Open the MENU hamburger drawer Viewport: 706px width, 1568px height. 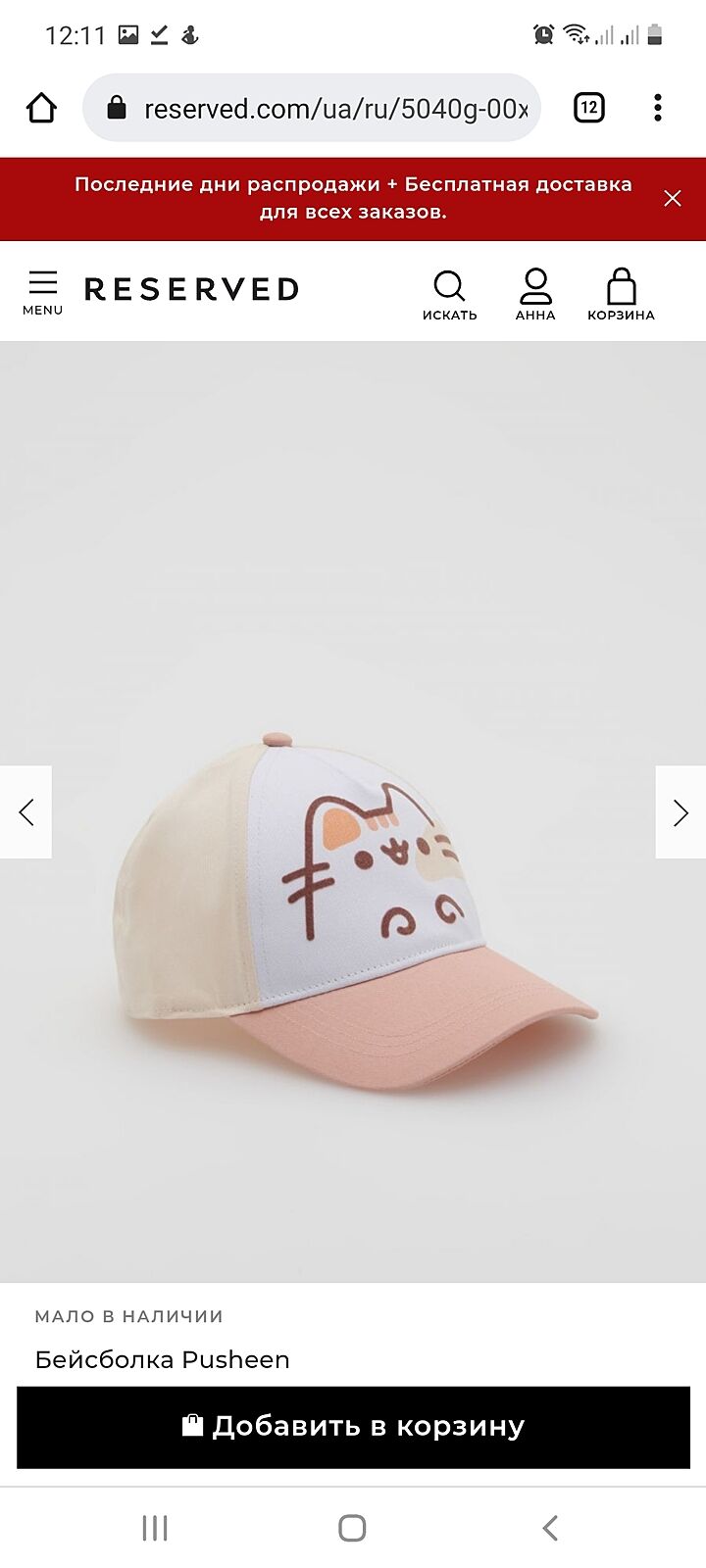(42, 292)
